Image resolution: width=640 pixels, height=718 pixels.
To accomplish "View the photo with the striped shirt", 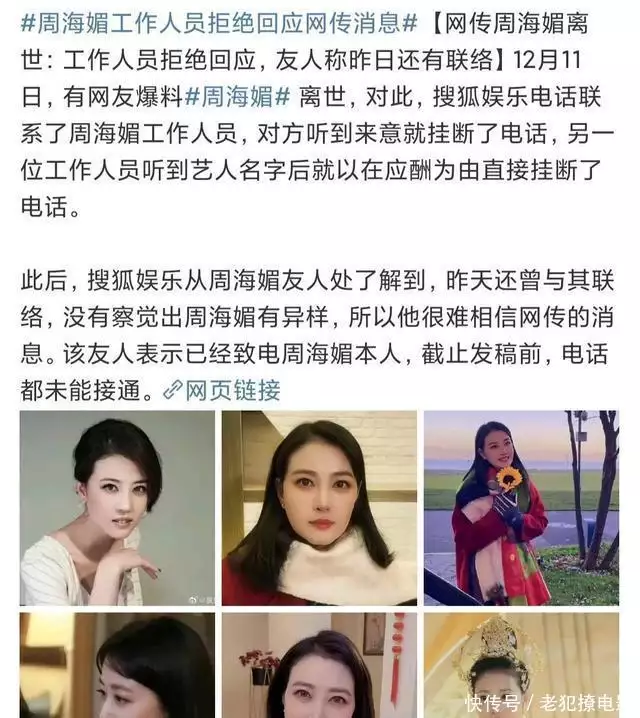I will 117,507.
